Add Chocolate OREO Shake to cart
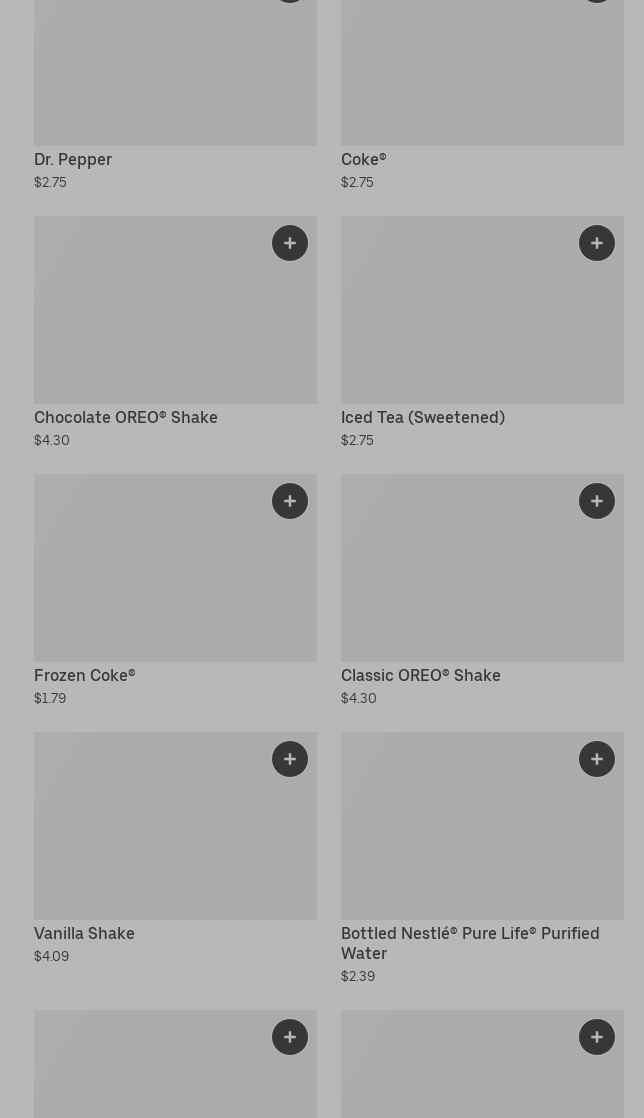This screenshot has height=1118, width=644. tap(290, 243)
